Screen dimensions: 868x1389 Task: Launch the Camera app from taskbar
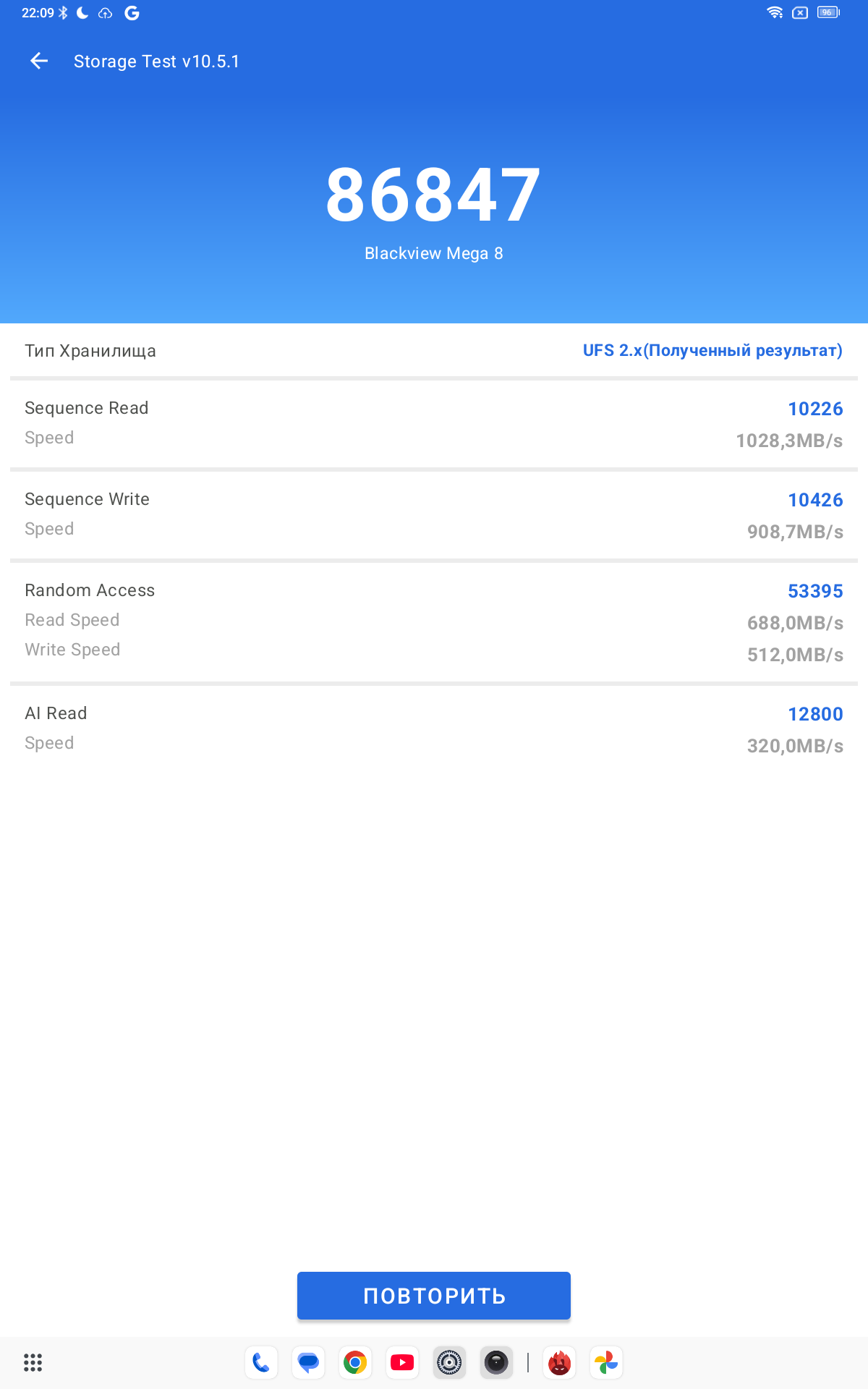coord(496,1363)
